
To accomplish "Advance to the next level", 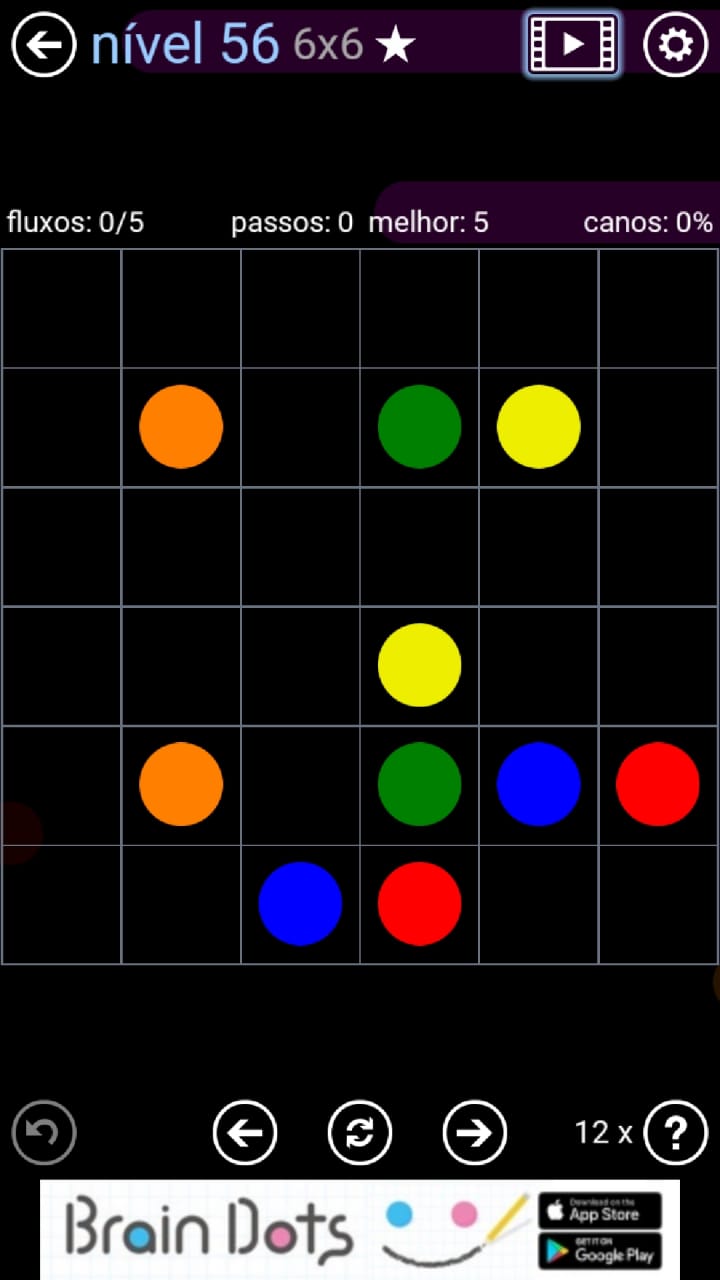I will [x=475, y=1133].
